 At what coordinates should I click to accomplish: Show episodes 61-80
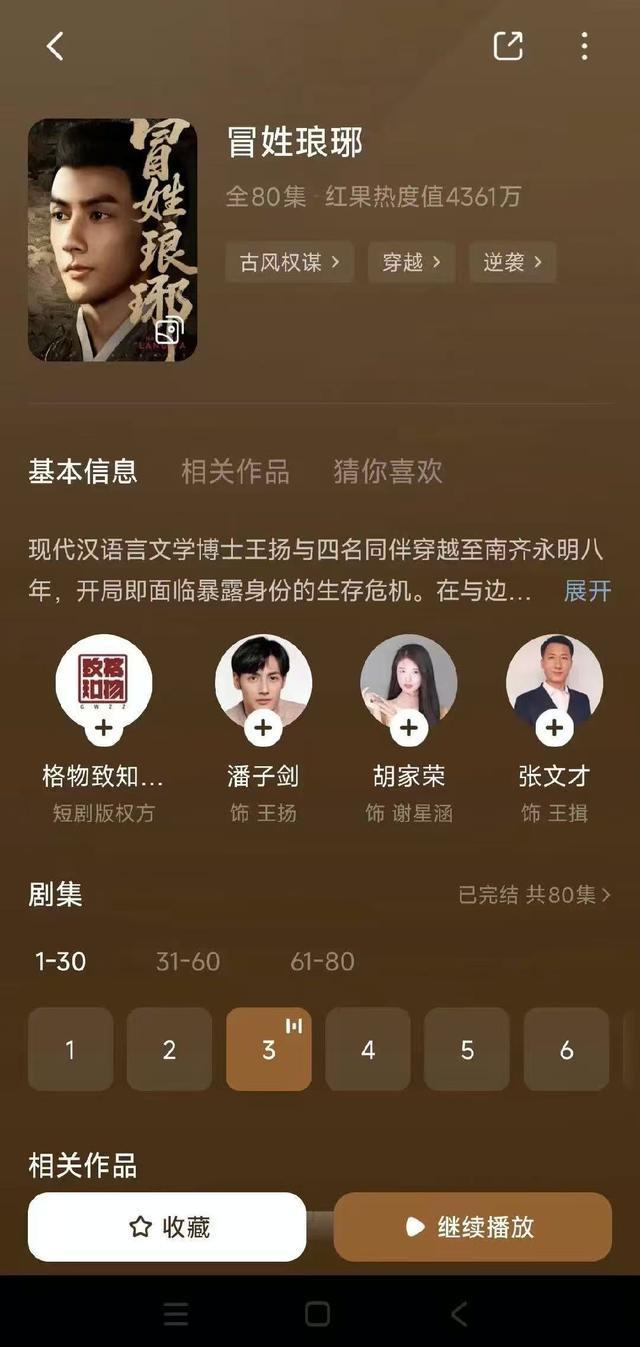coord(322,962)
